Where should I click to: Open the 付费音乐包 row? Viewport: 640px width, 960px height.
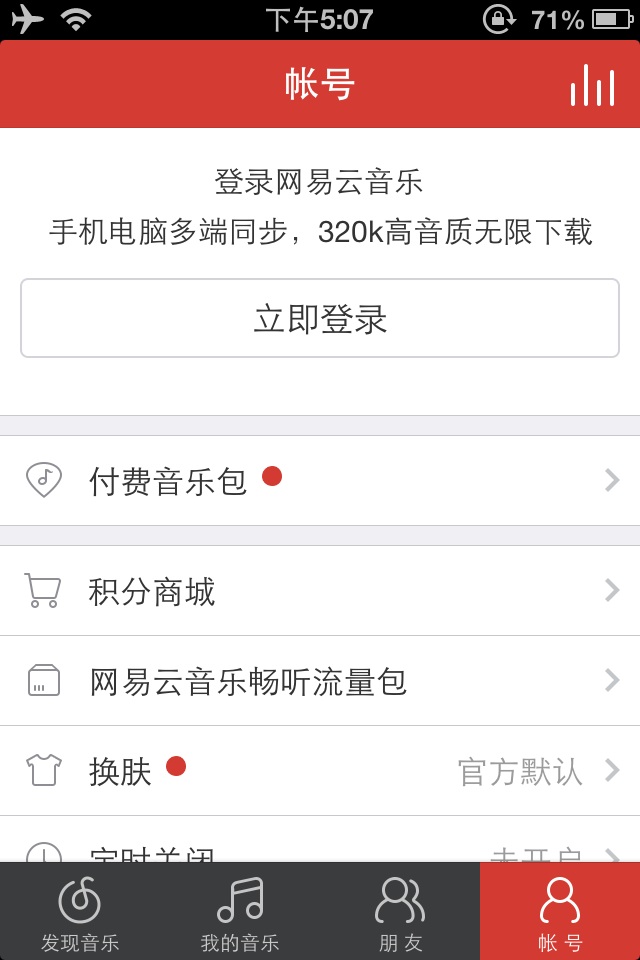(320, 481)
